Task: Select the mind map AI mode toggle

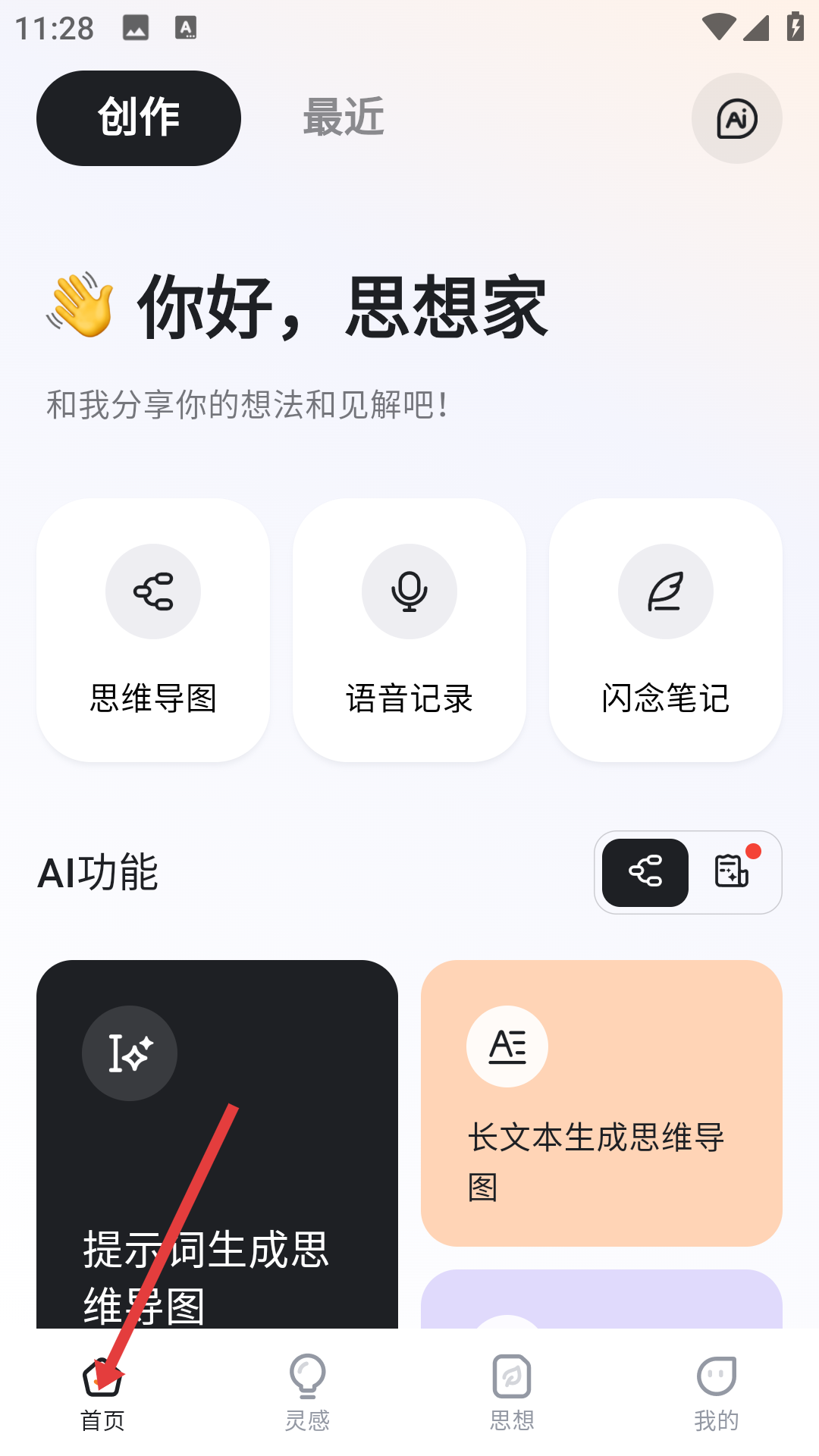Action: click(x=645, y=872)
